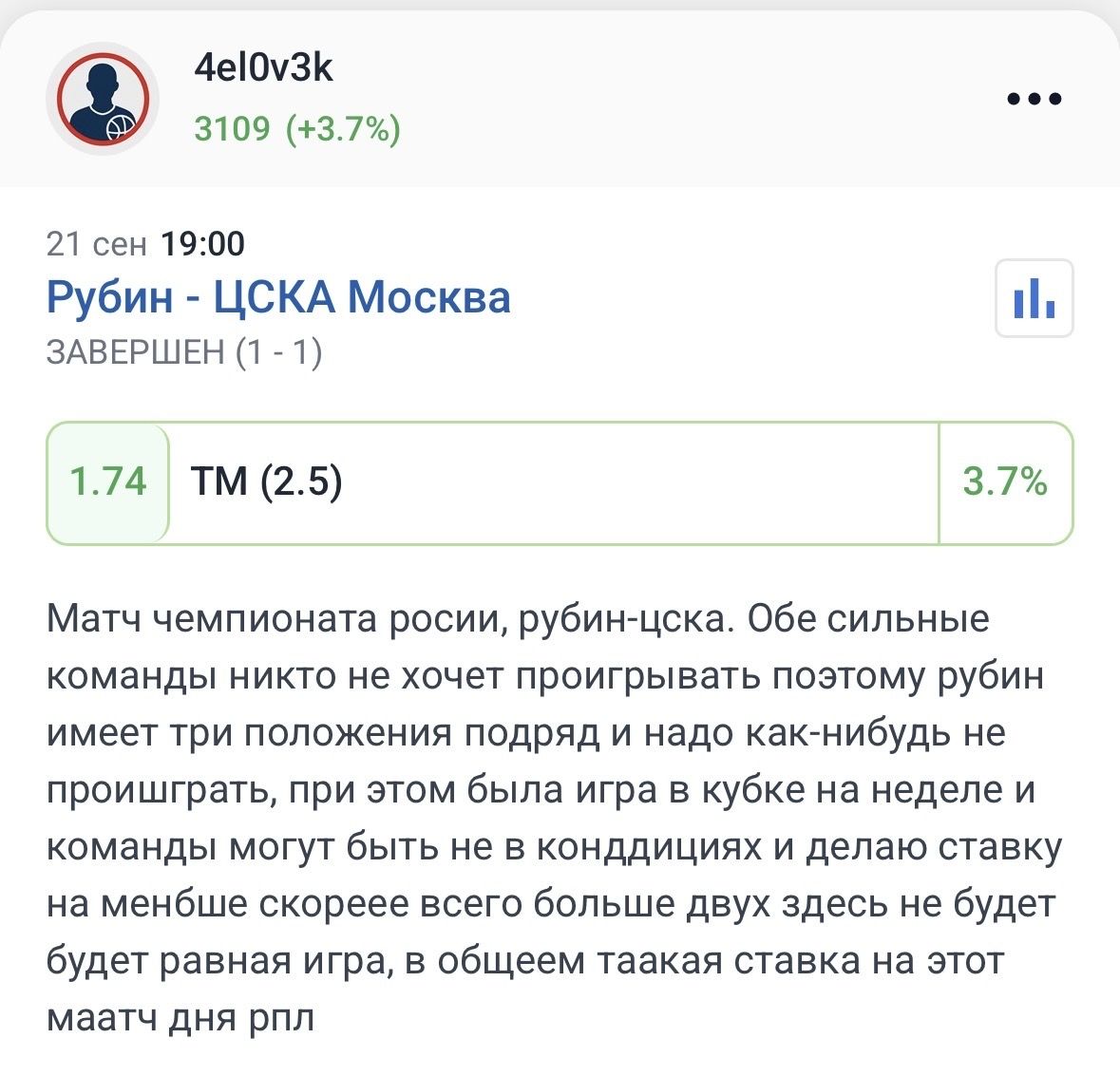
Task: Open user 4el0v3k's name
Action: (263, 68)
